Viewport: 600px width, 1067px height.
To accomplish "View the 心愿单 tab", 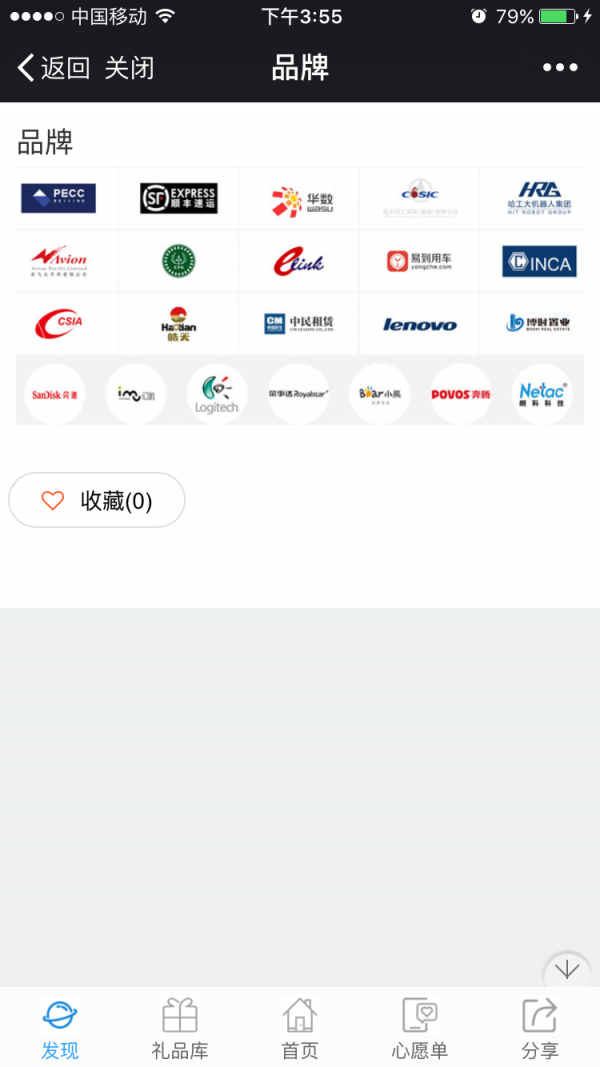I will [420, 1028].
